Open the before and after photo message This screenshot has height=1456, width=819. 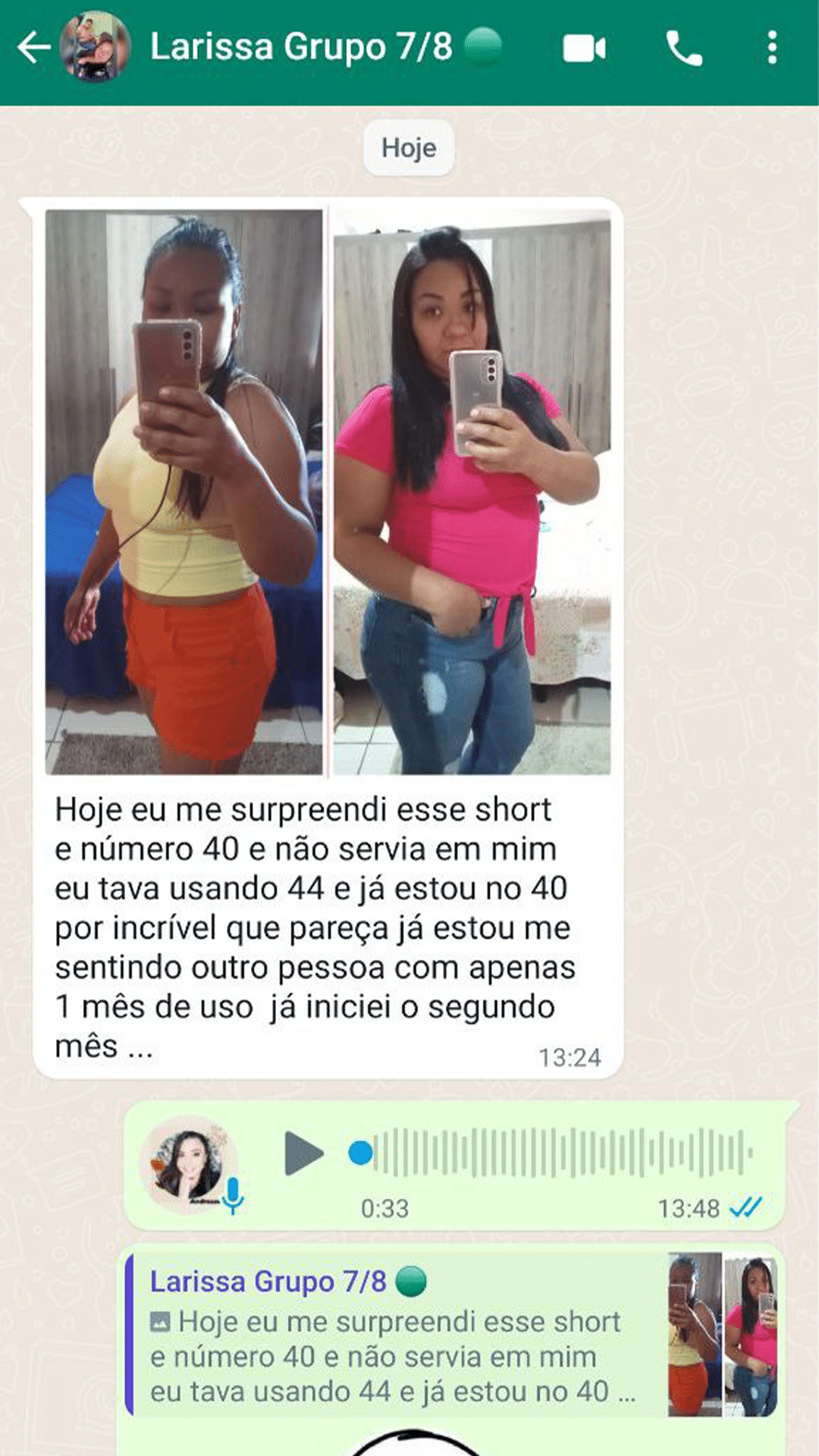coord(328,491)
